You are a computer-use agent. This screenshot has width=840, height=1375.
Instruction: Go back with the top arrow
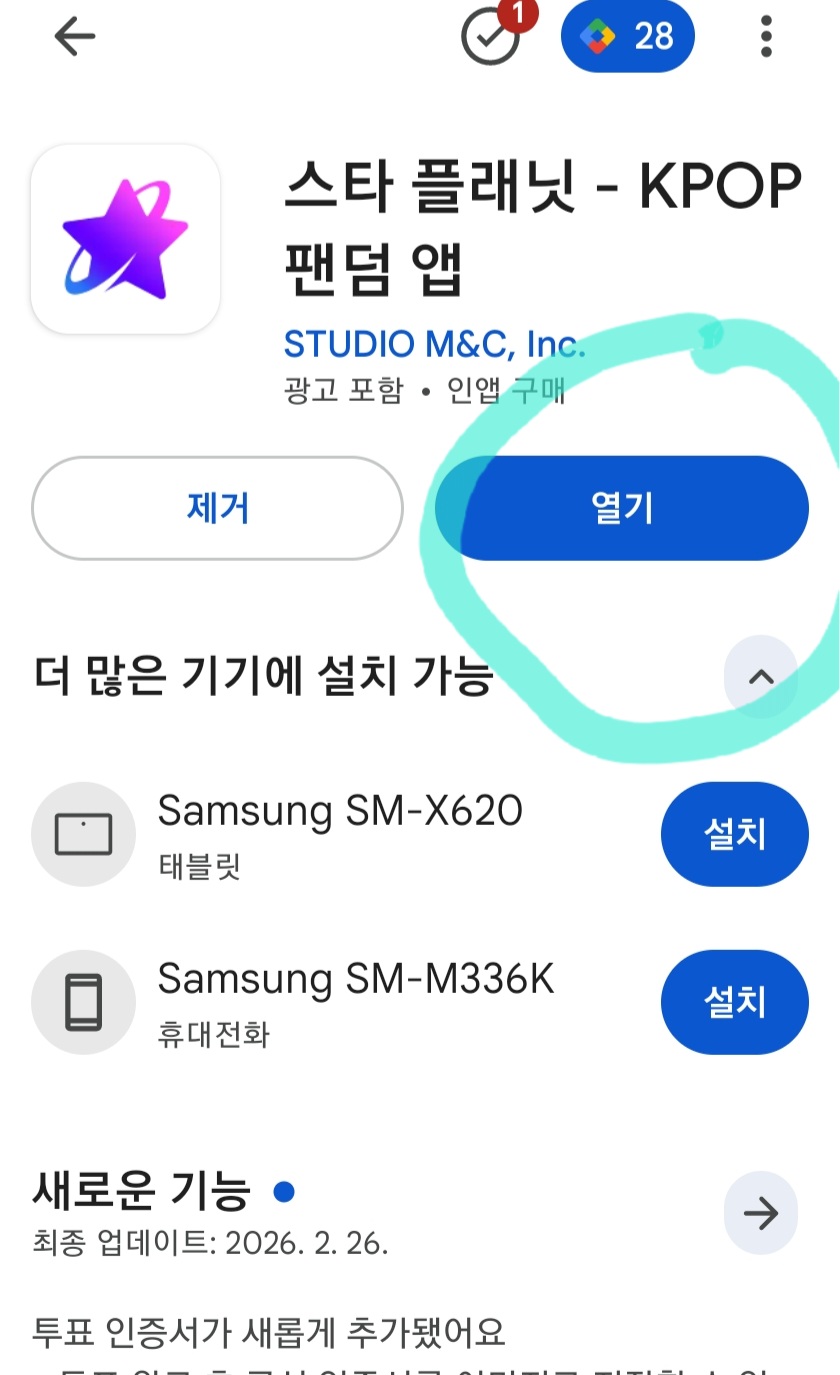74,37
